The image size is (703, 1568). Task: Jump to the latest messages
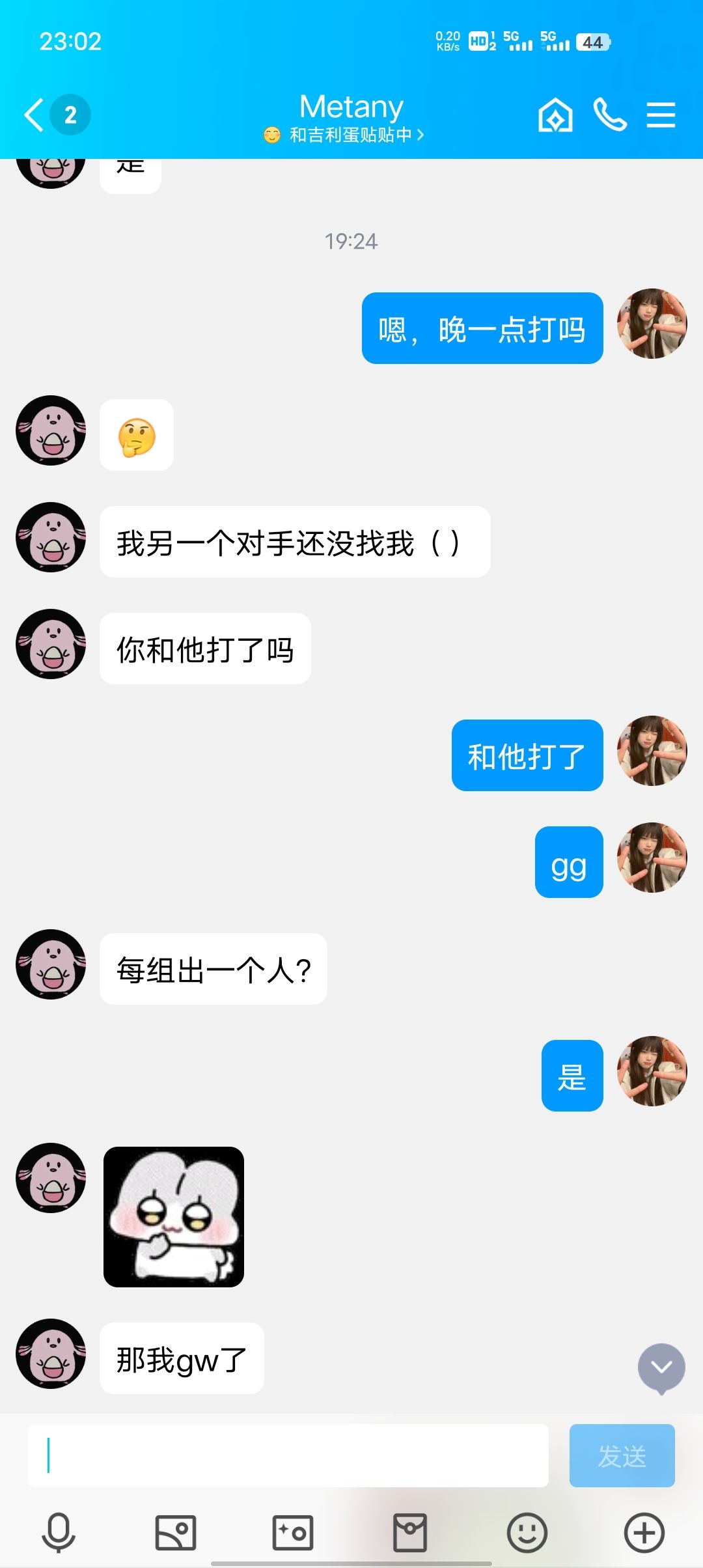click(661, 1367)
